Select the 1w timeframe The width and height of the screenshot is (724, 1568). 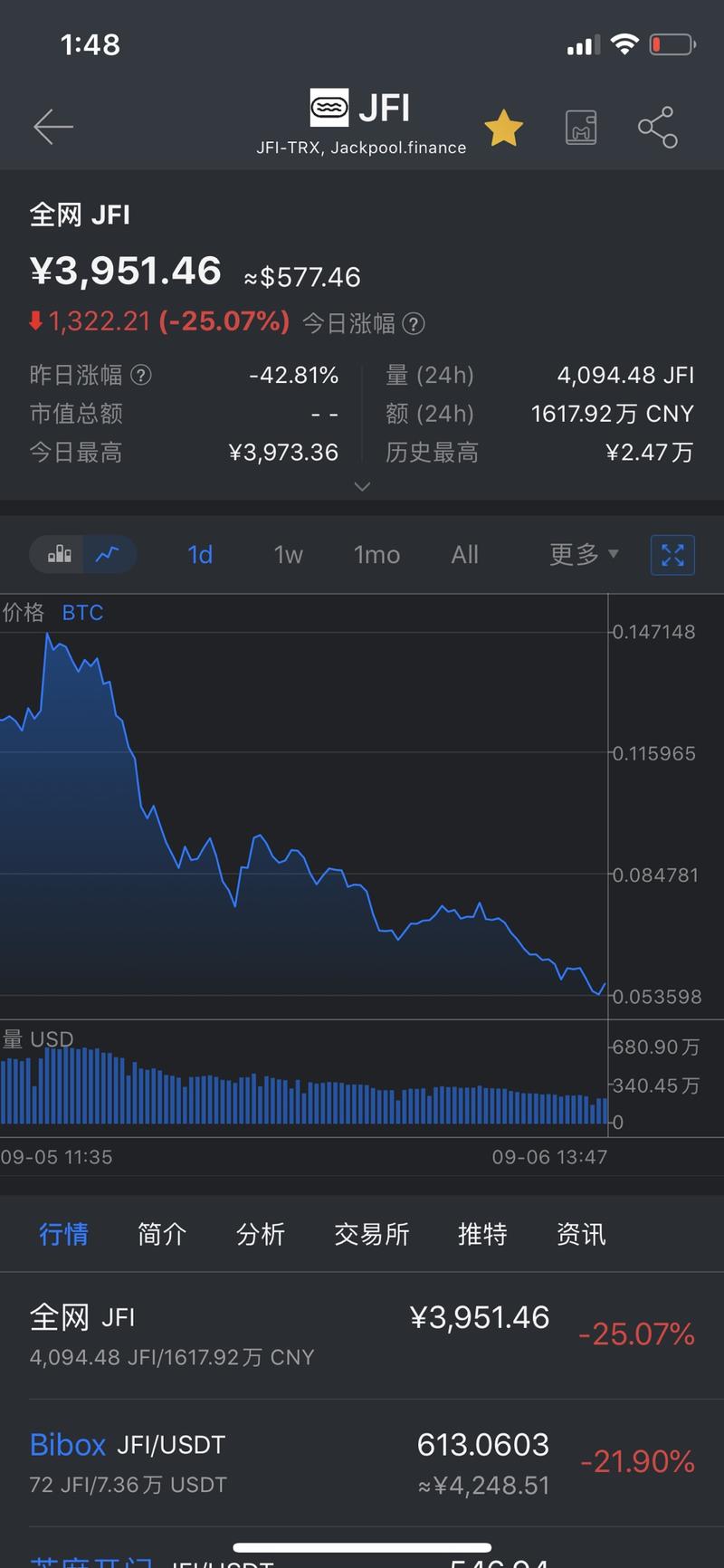(287, 554)
